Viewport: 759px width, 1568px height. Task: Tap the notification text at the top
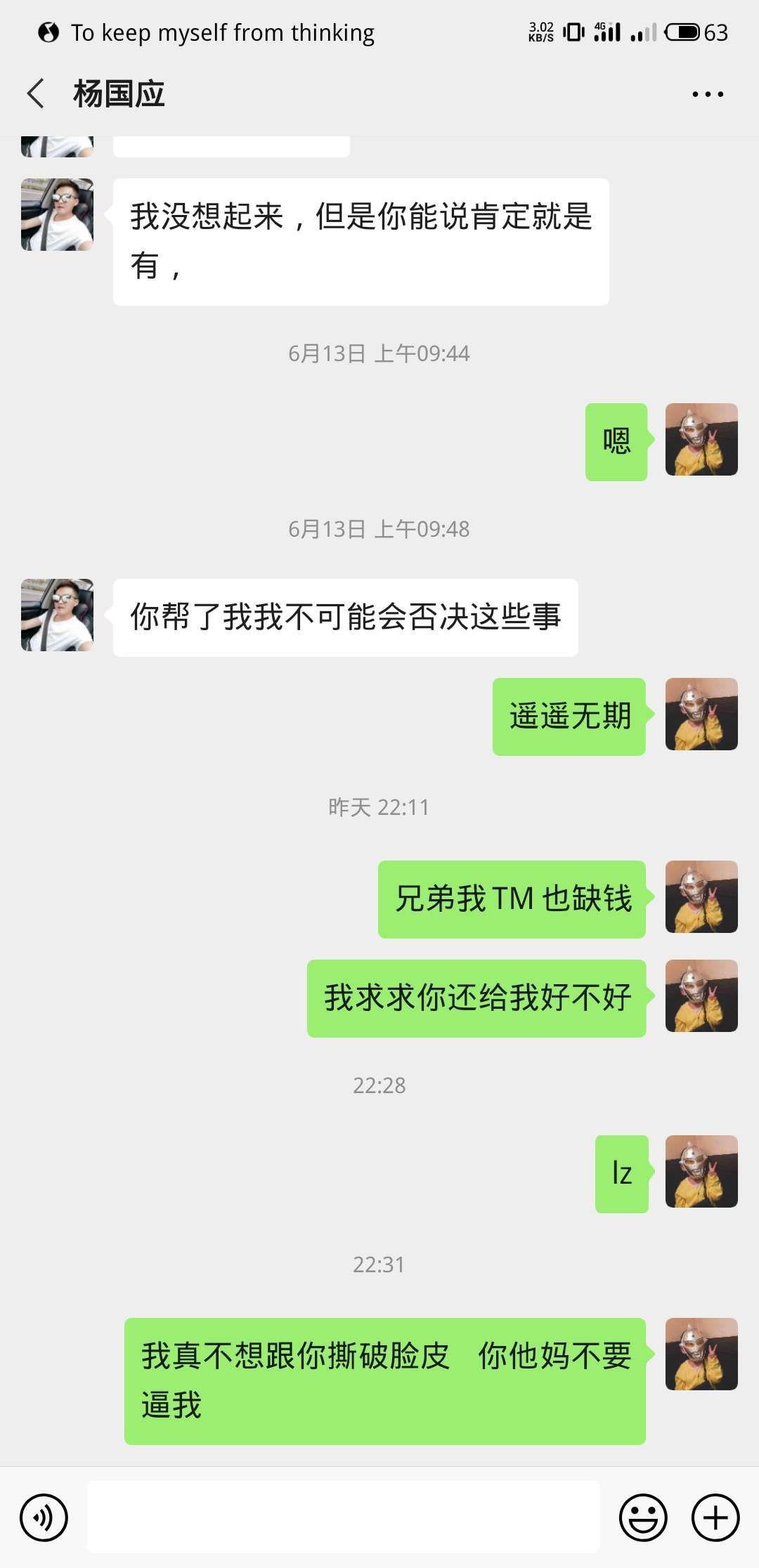point(223,32)
